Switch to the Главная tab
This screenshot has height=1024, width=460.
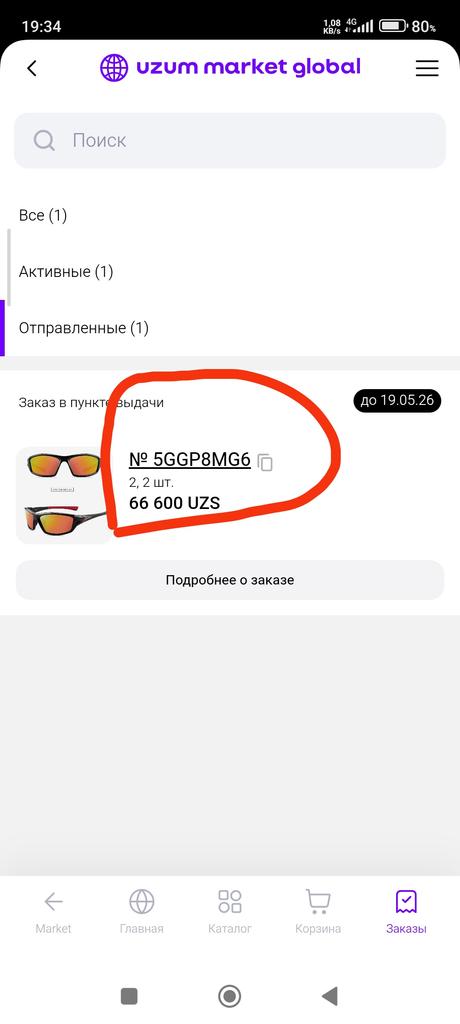141,912
